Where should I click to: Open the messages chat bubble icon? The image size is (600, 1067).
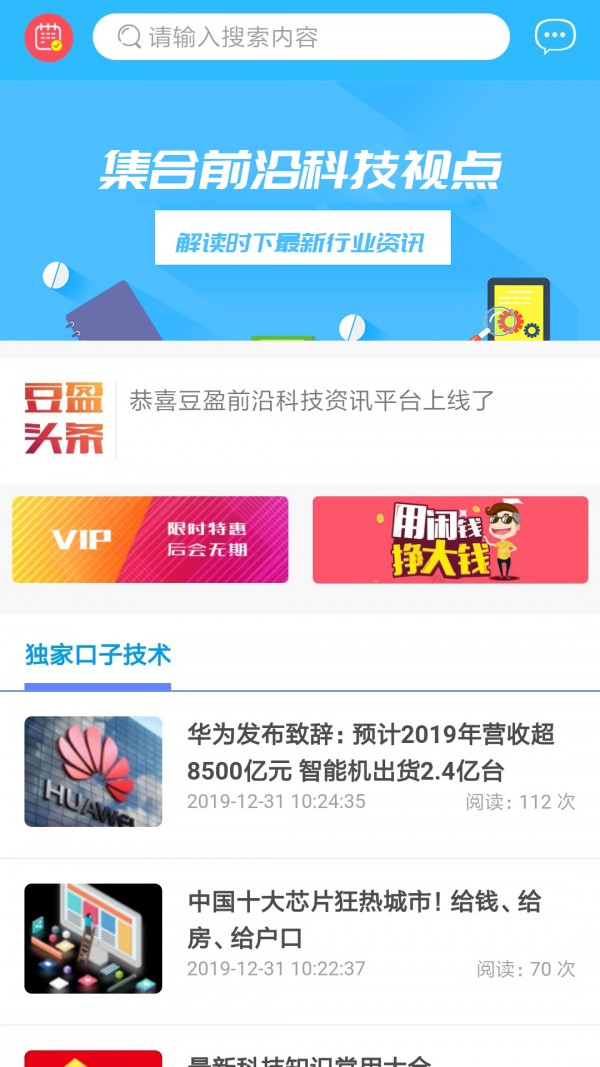pos(555,38)
